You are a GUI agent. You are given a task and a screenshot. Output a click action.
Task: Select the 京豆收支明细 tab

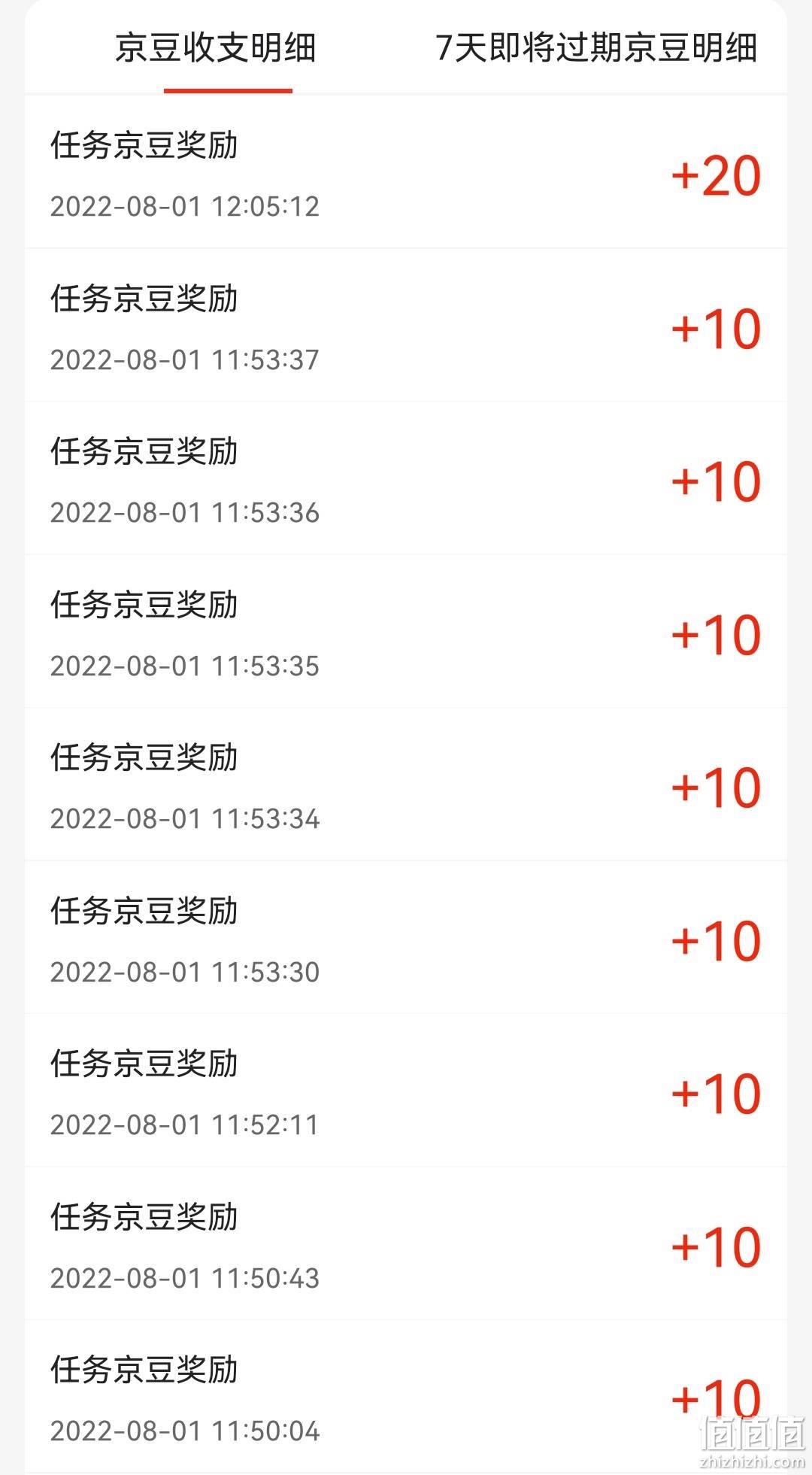(x=216, y=47)
